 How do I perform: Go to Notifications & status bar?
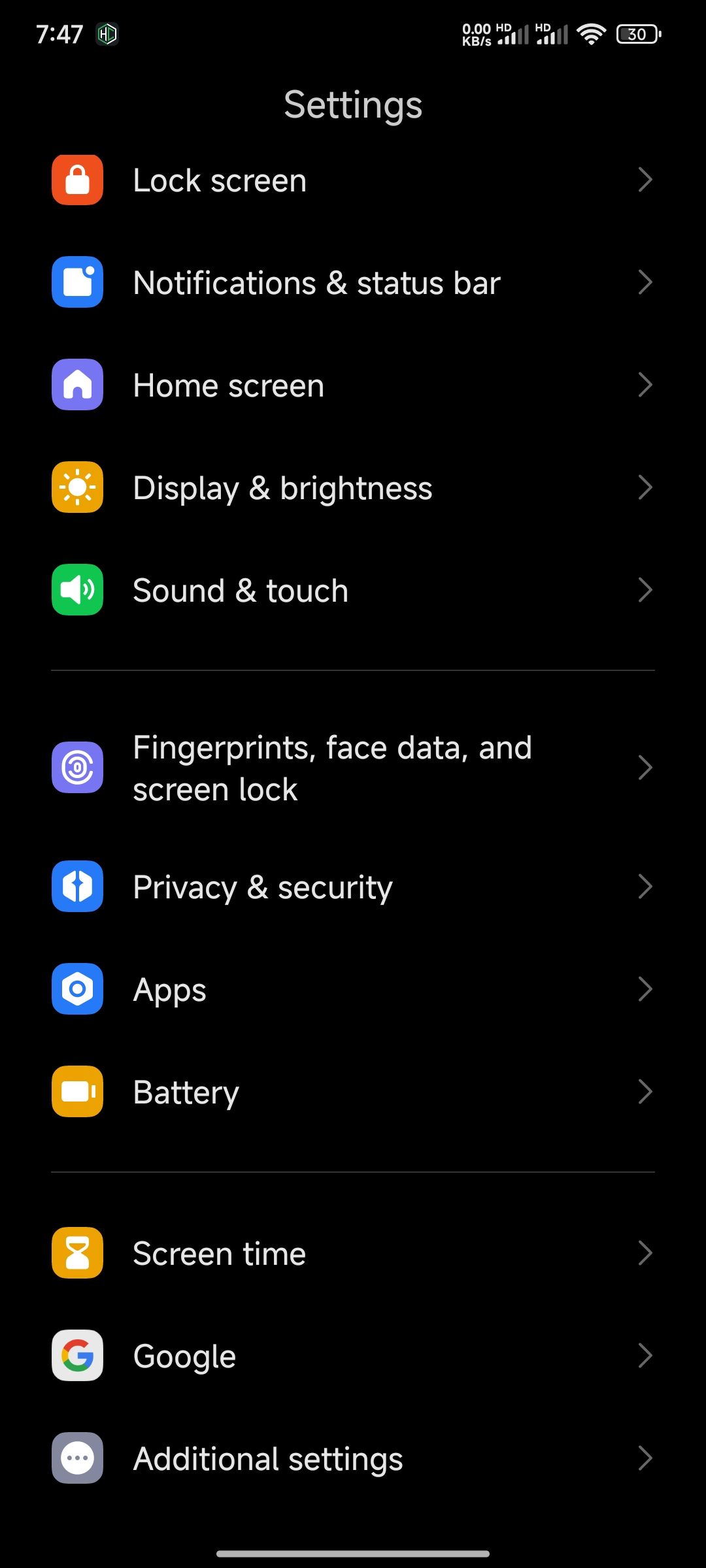coord(353,283)
